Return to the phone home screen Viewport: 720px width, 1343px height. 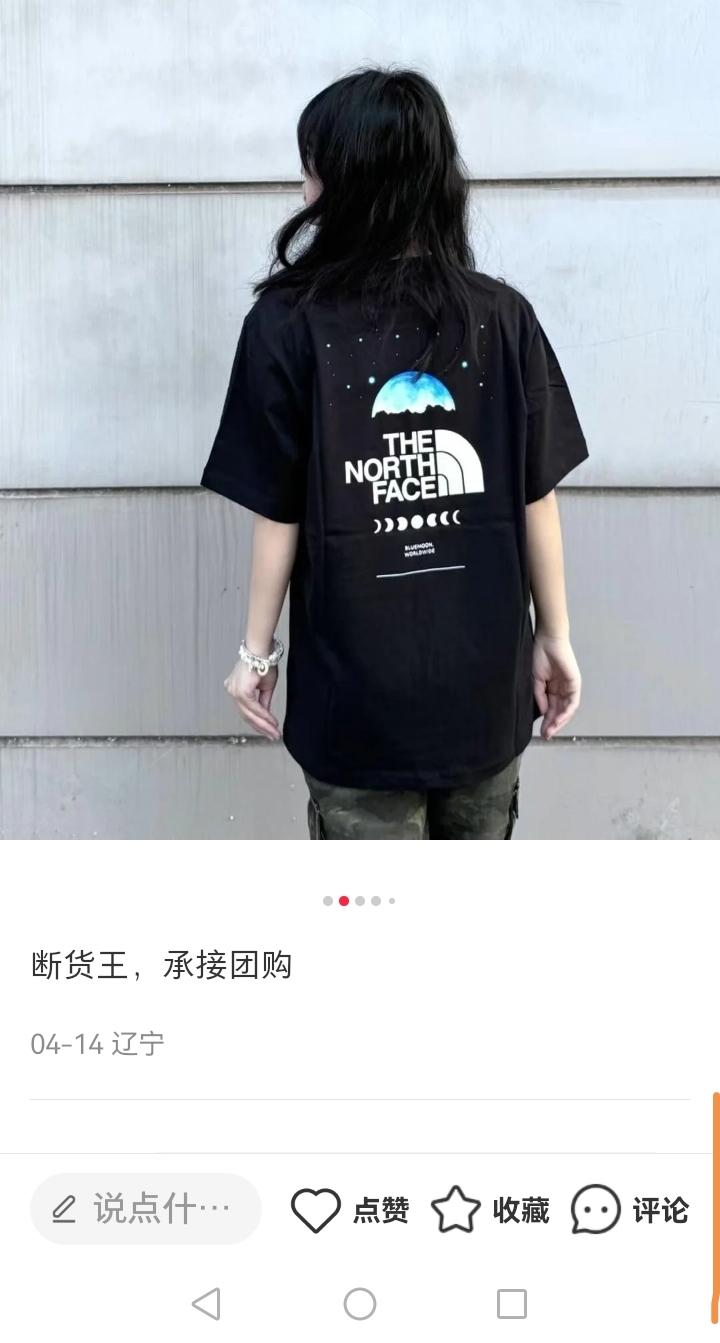[360, 1303]
